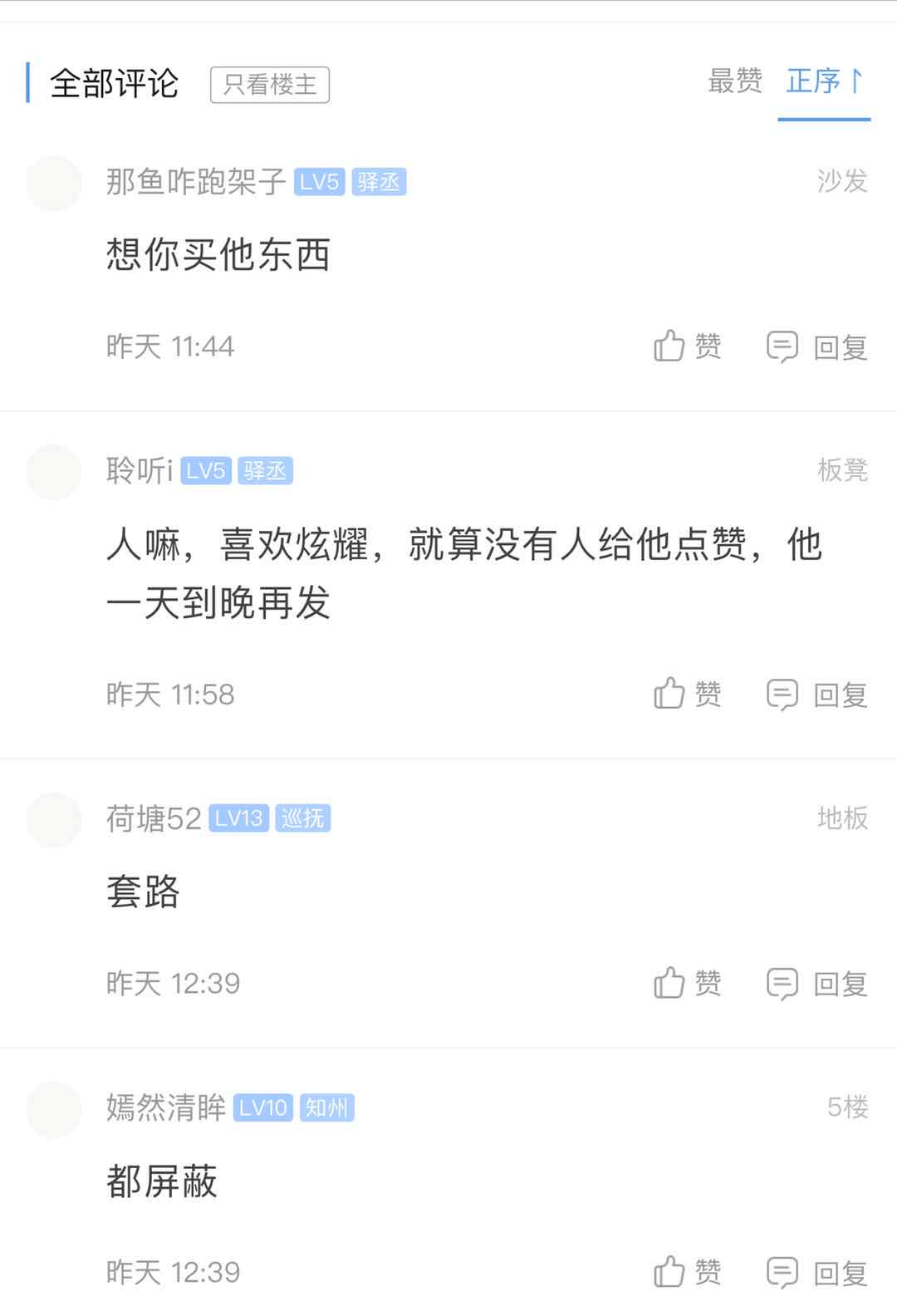The width and height of the screenshot is (897, 1316).
Task: Like the comment by 那鱼咋跑架子
Action: (x=687, y=346)
